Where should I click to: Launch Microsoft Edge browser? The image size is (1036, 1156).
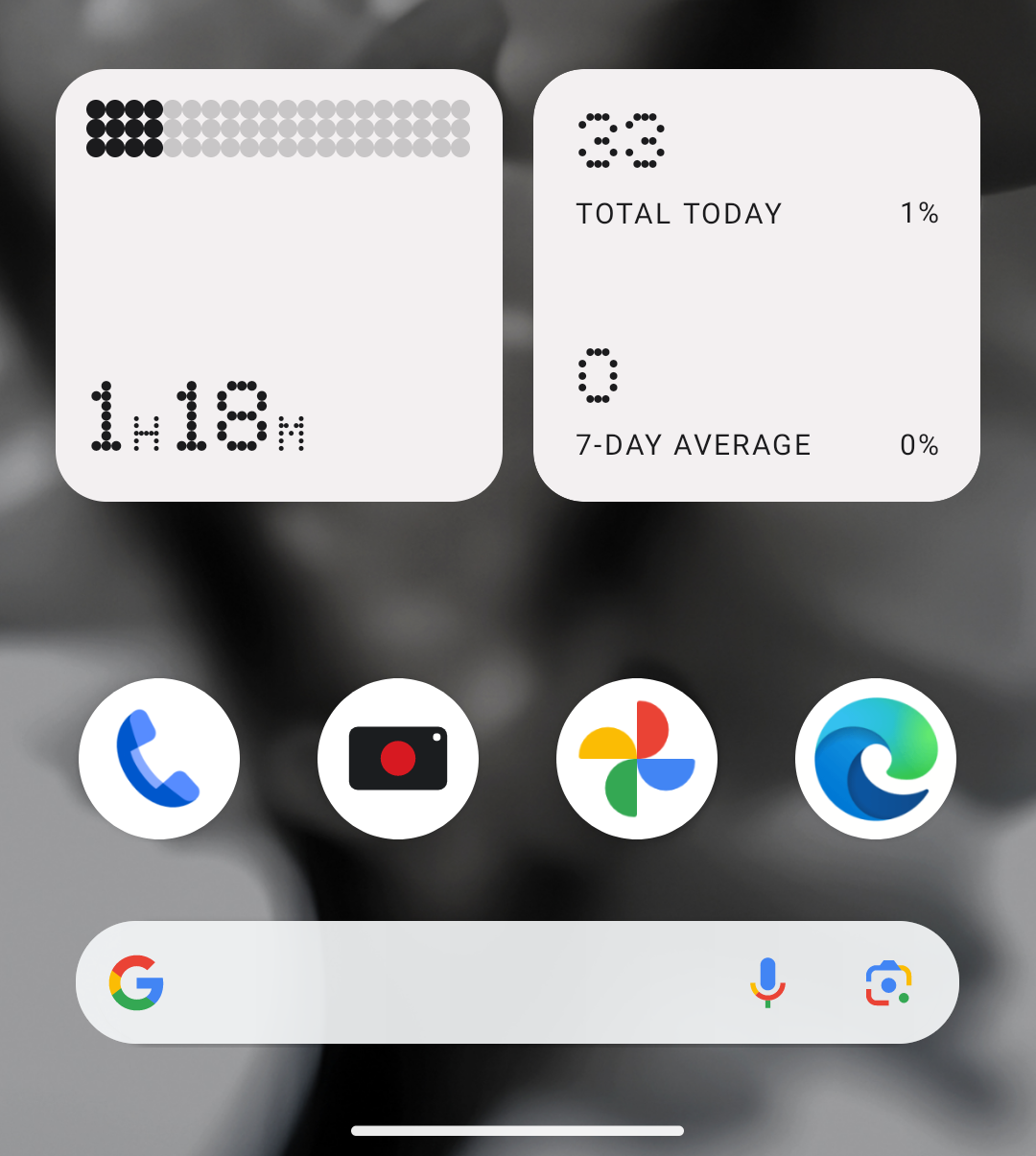pyautogui.click(x=875, y=758)
